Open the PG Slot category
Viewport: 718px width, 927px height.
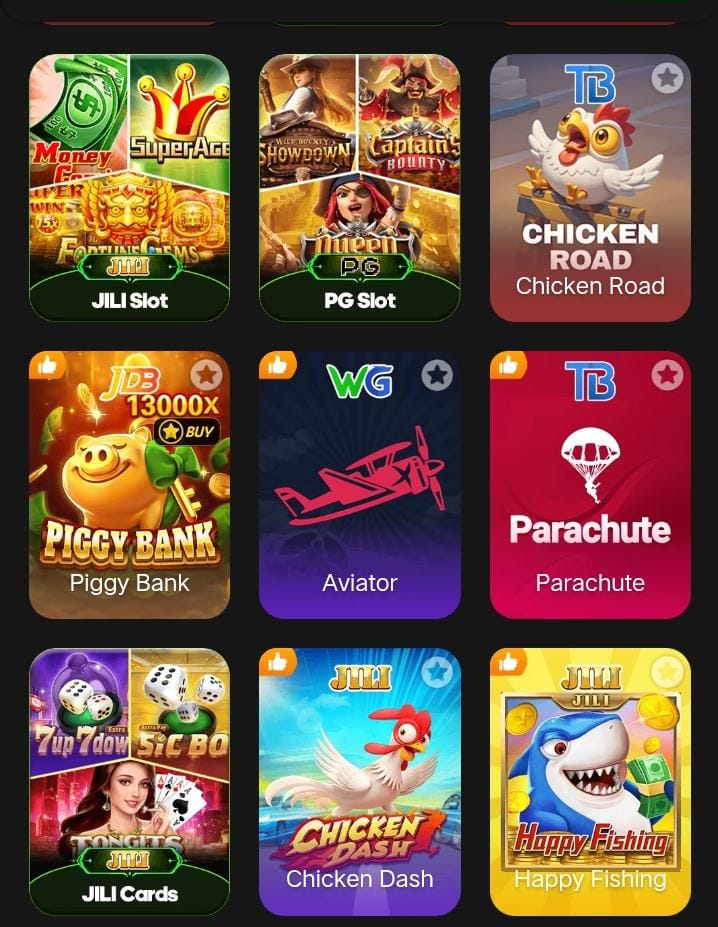[x=359, y=188]
